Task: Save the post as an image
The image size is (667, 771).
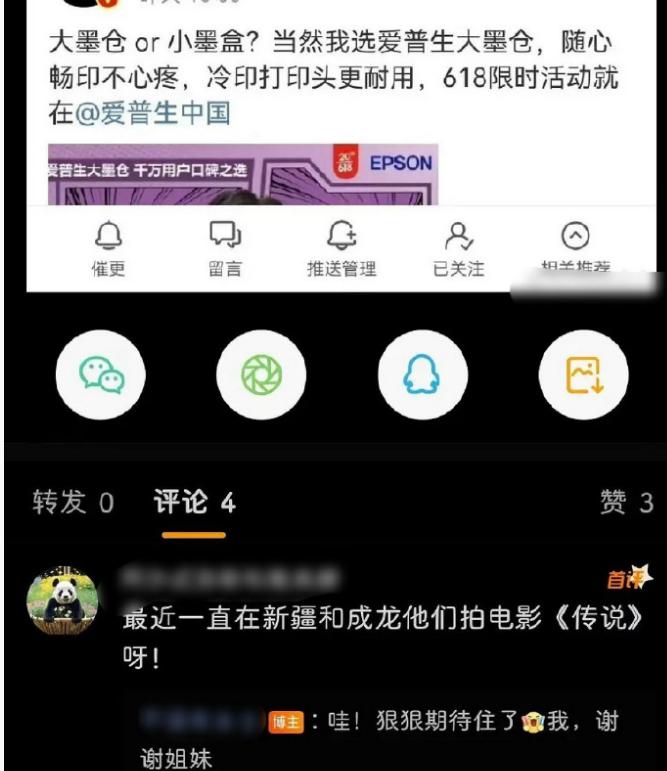Action: point(581,374)
